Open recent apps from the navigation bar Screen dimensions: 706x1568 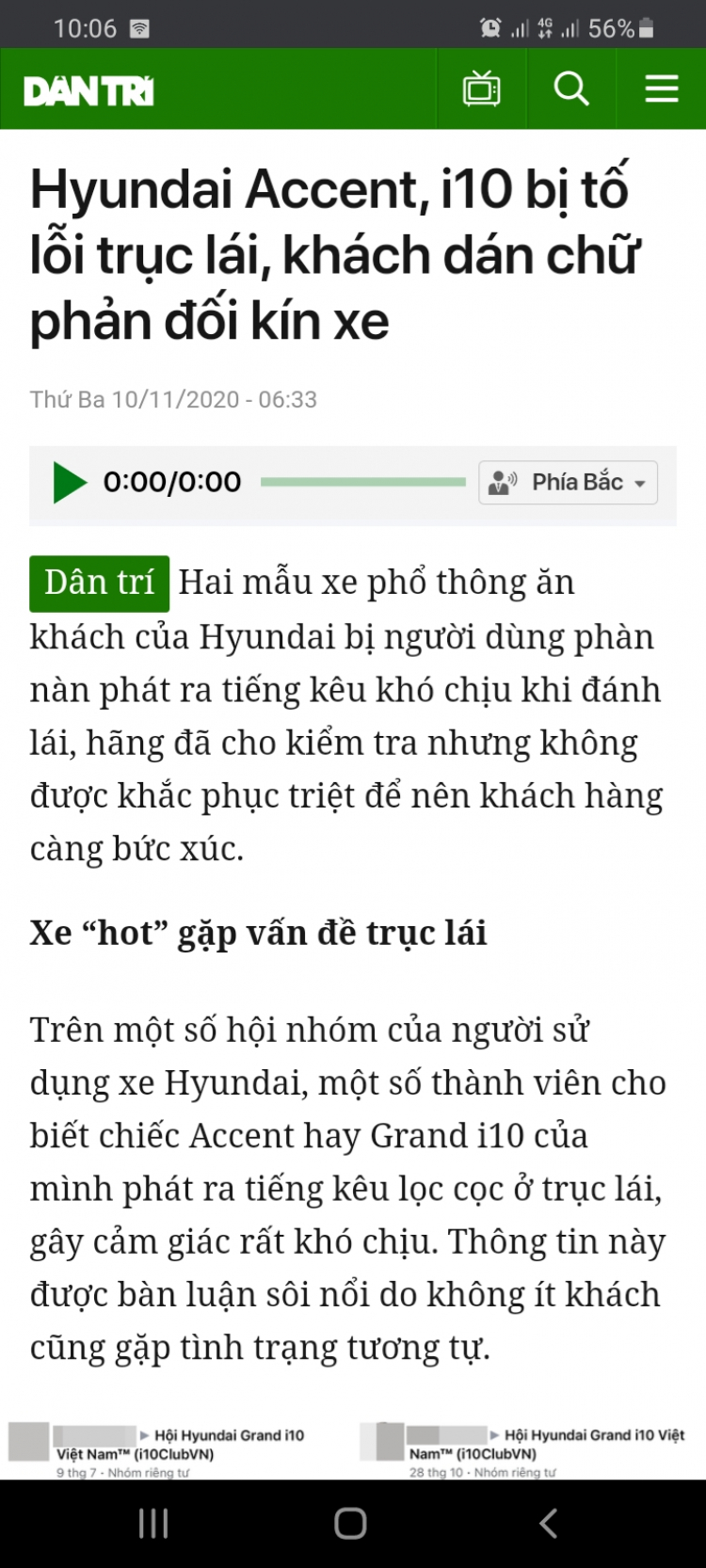click(x=153, y=1523)
